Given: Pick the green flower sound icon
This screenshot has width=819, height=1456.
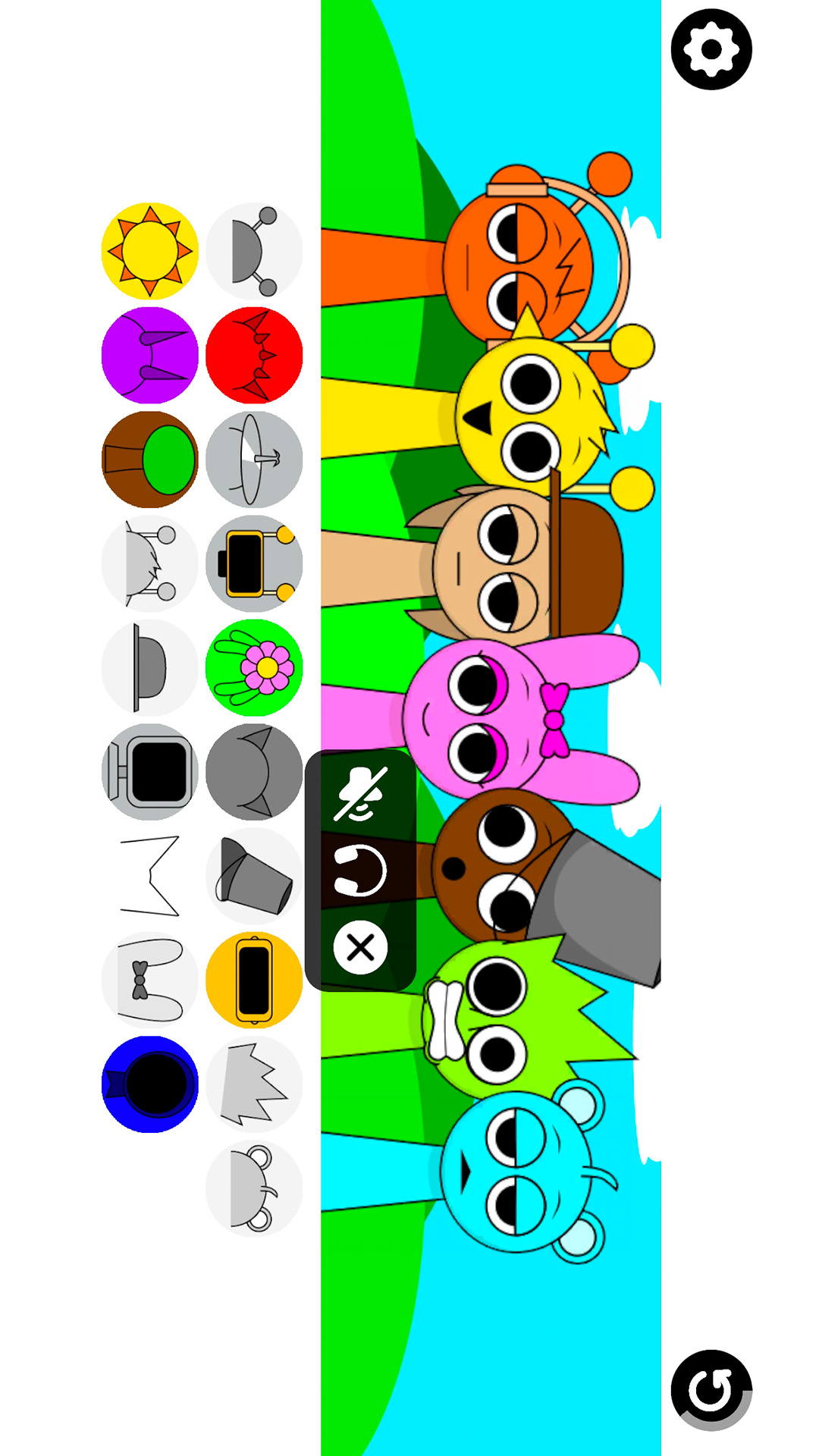Looking at the screenshot, I should (254, 667).
